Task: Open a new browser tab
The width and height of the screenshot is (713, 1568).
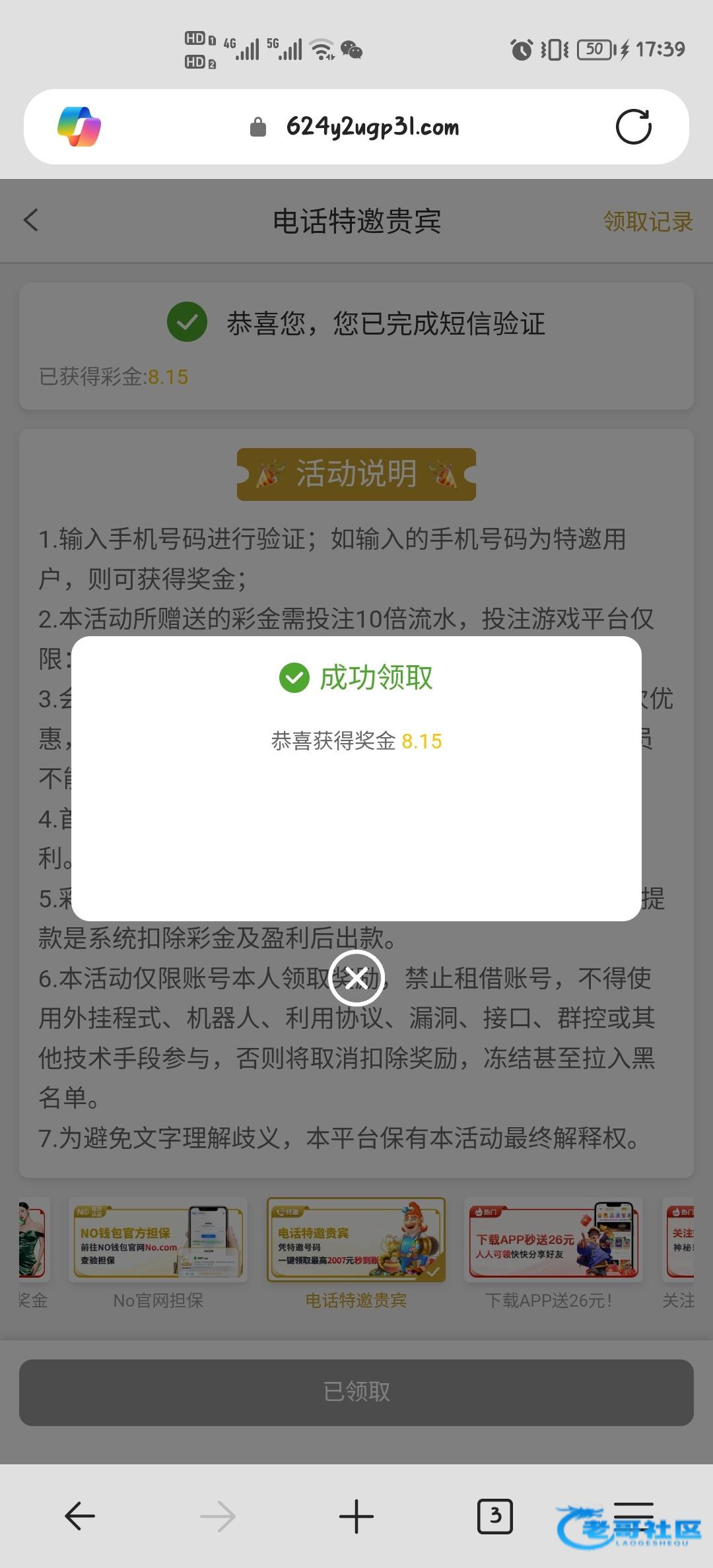Action: click(356, 1516)
